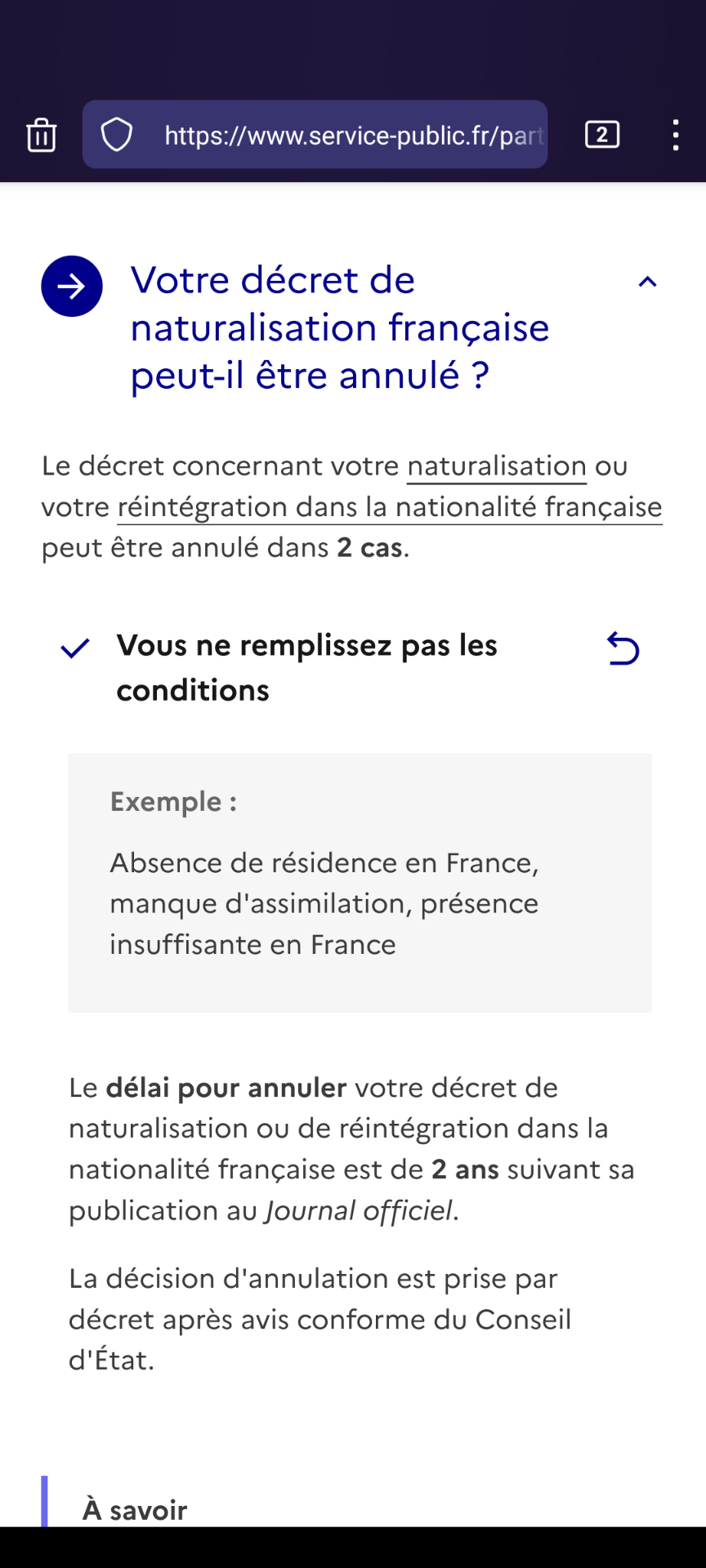
Task: Follow the 'réintégration dans la nationalité française' link
Action: 390,507
